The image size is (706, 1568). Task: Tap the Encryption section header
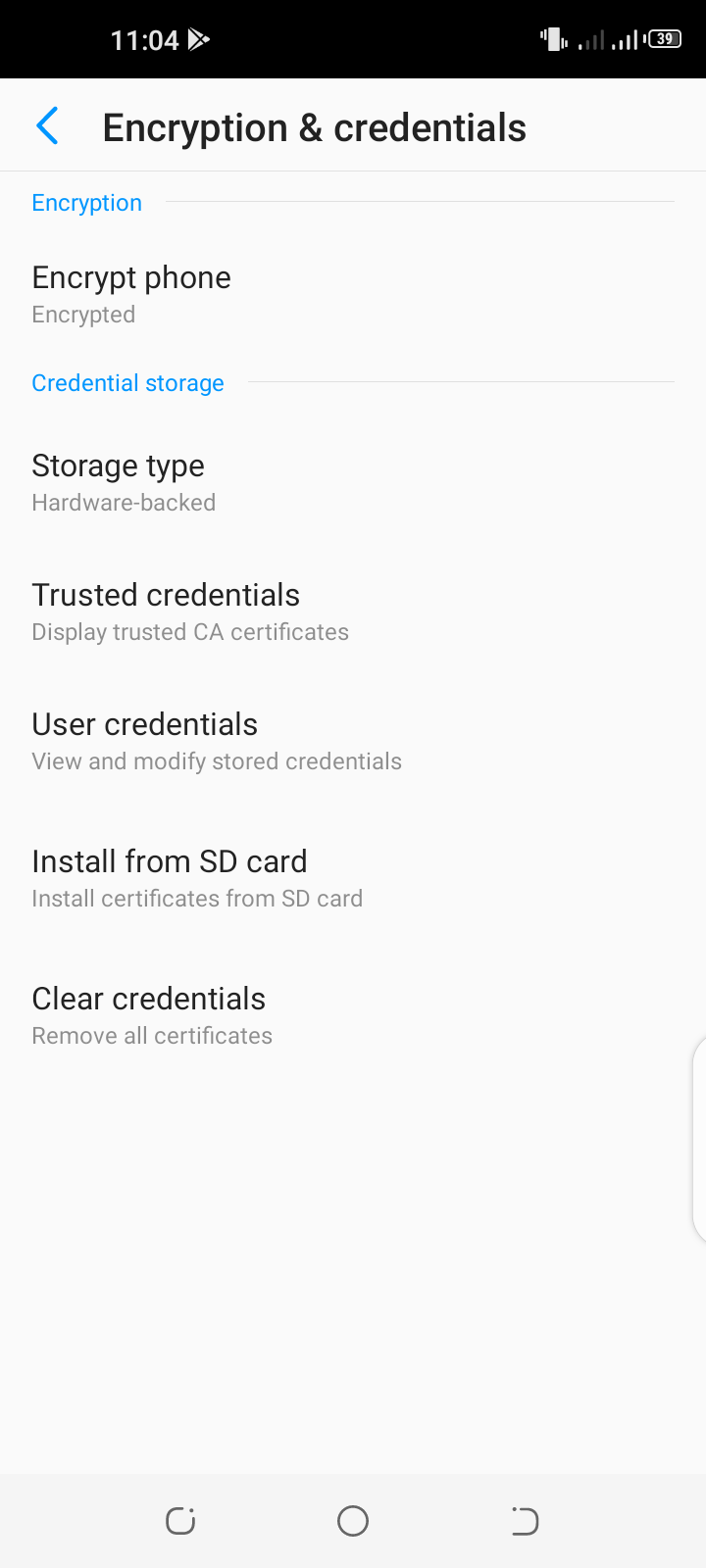pyautogui.click(x=86, y=203)
